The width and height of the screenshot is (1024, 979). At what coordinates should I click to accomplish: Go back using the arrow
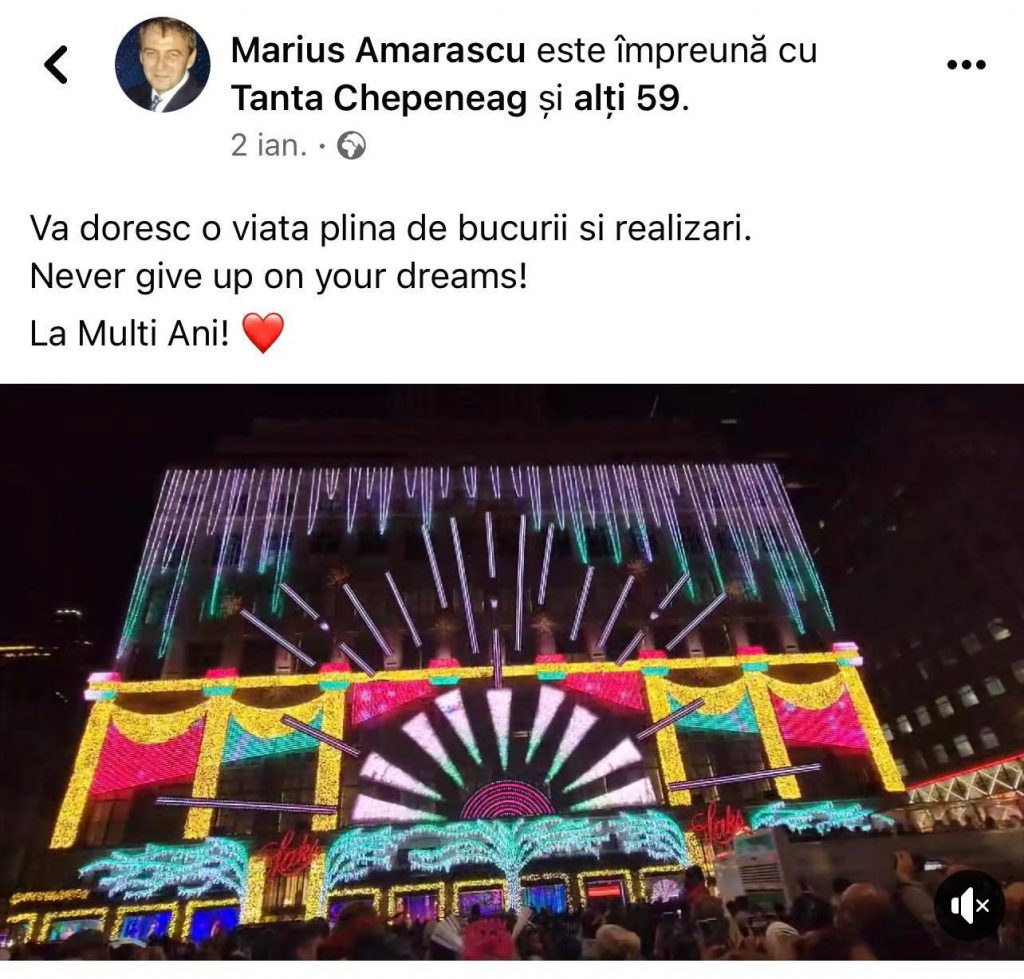57,65
